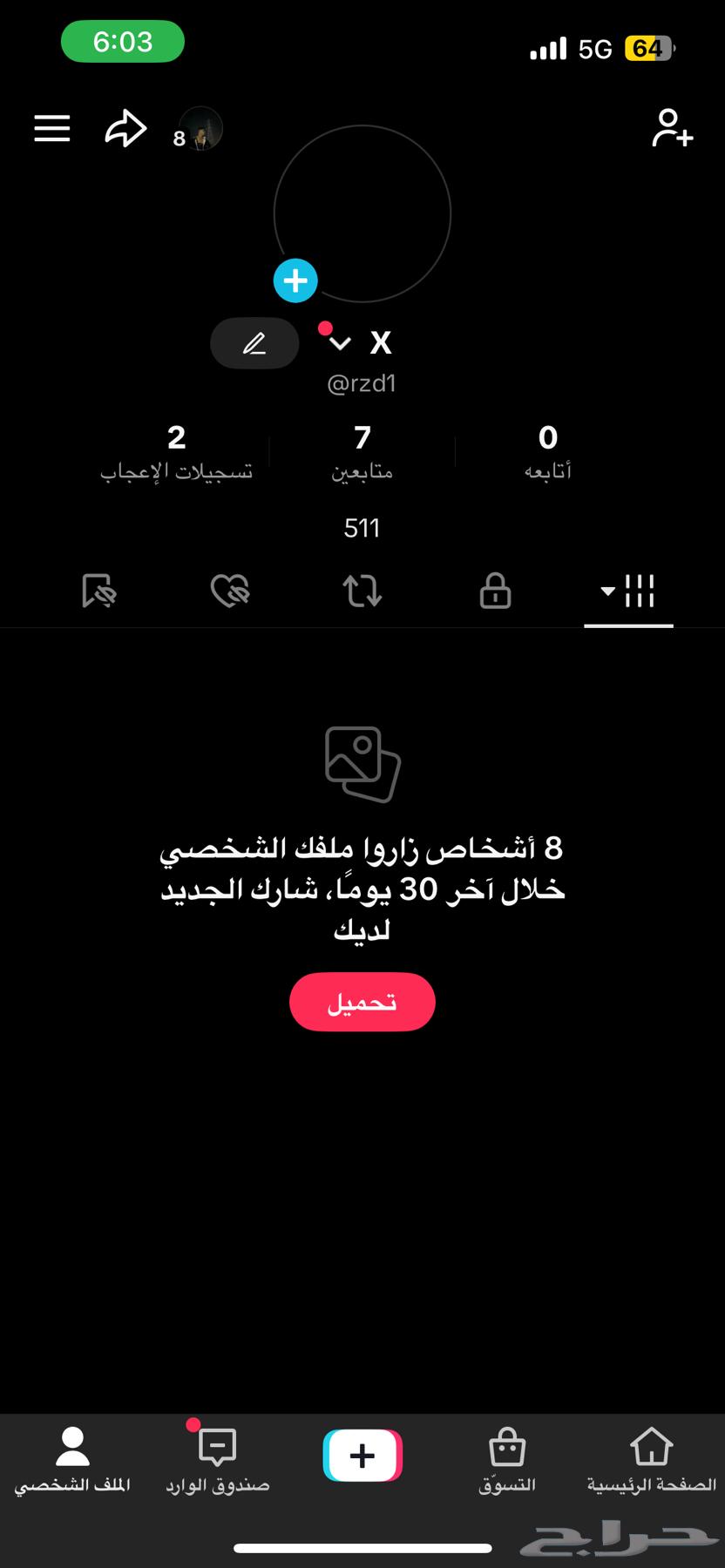Image resolution: width=725 pixels, height=1568 pixels.
Task: Open the hamburger menu
Action: 52,128
